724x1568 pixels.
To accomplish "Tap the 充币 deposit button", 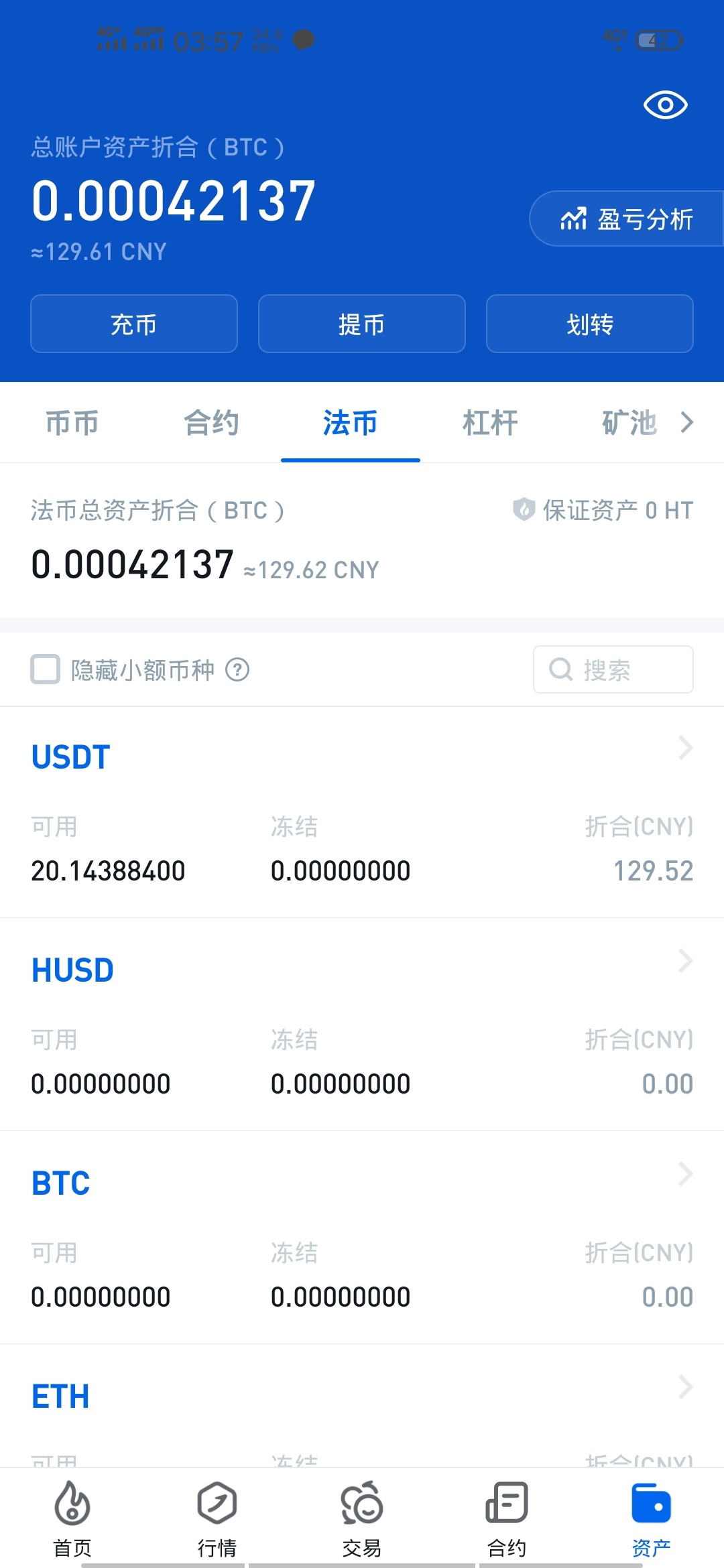I will [x=134, y=324].
